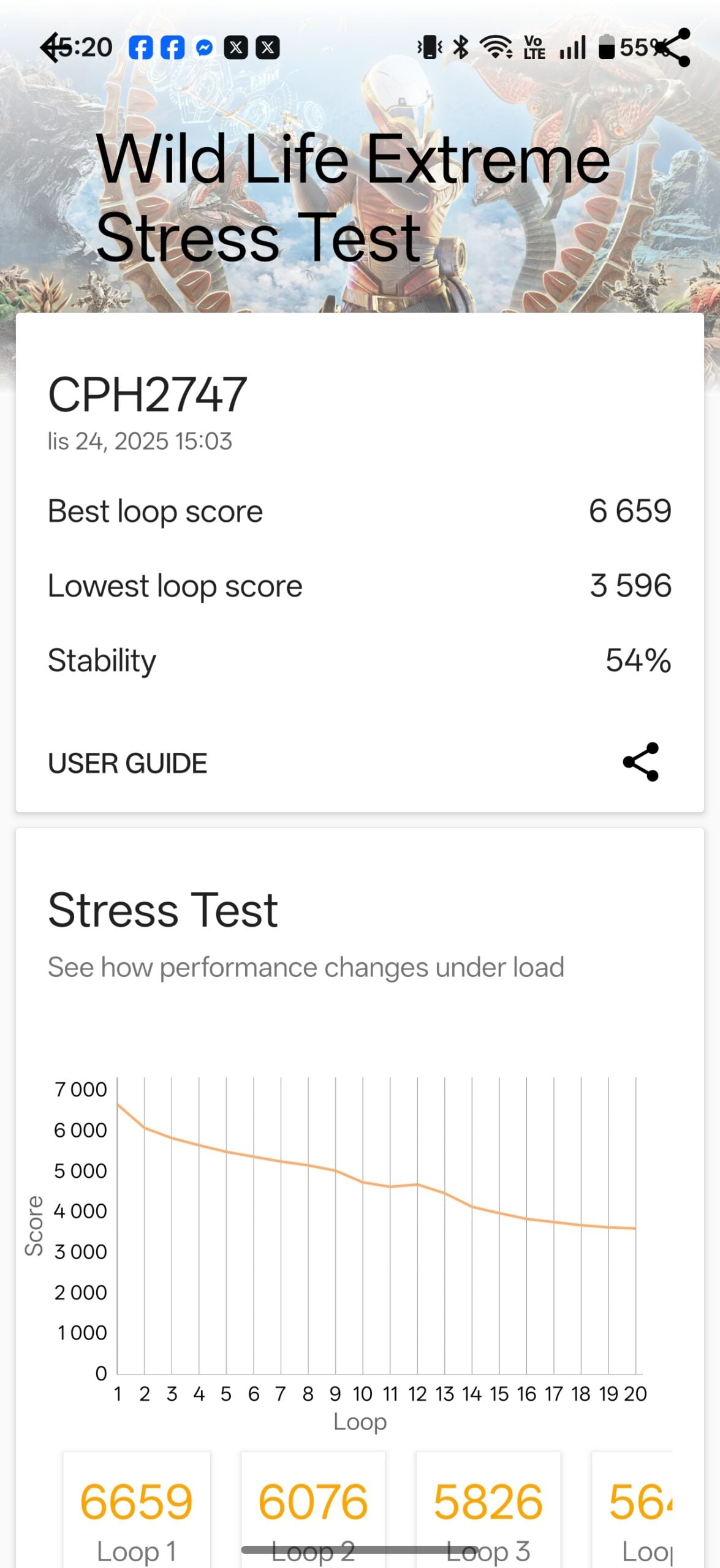Viewport: 720px width, 1568px height.
Task: Select the Loop 2 score card
Action: coord(313,1513)
